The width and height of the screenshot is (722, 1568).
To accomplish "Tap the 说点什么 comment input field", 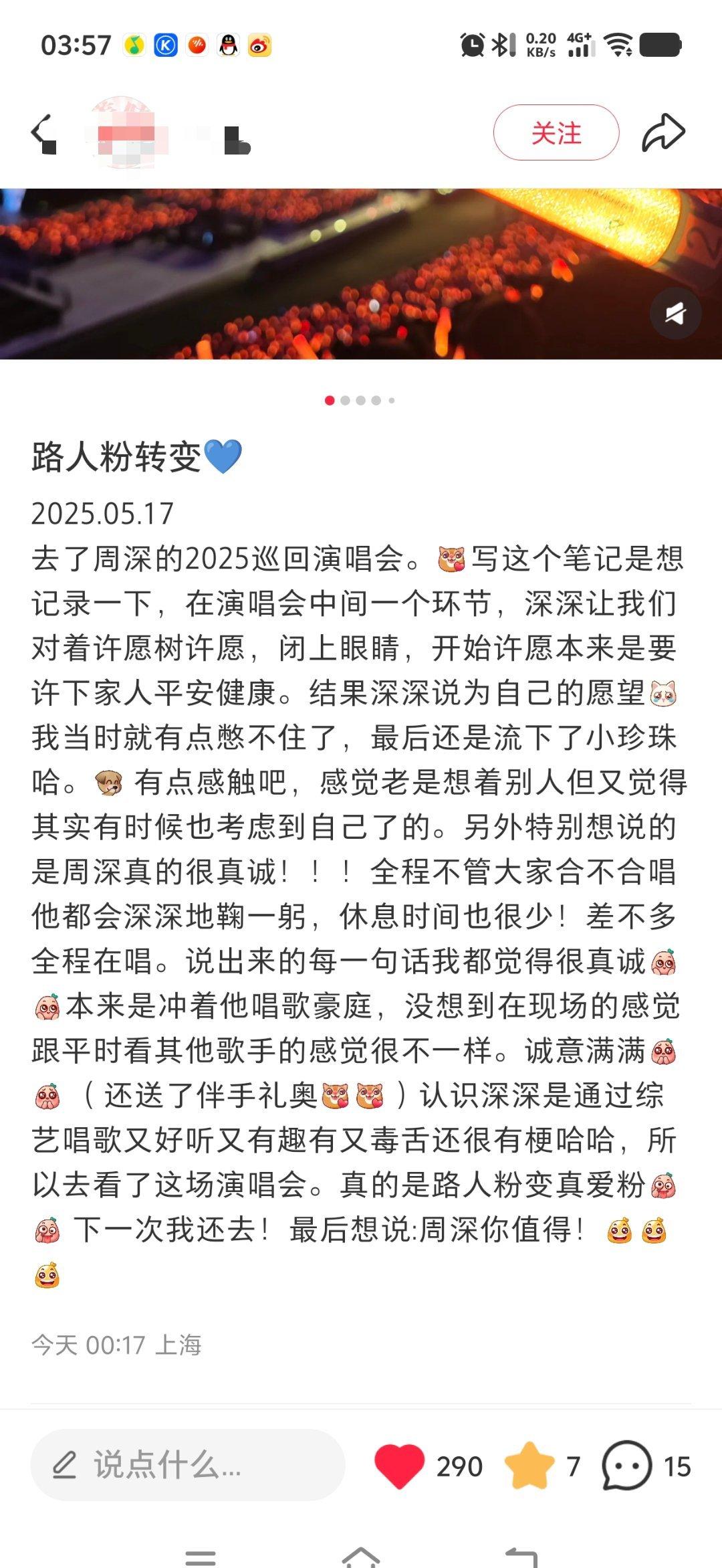I will [187, 1465].
